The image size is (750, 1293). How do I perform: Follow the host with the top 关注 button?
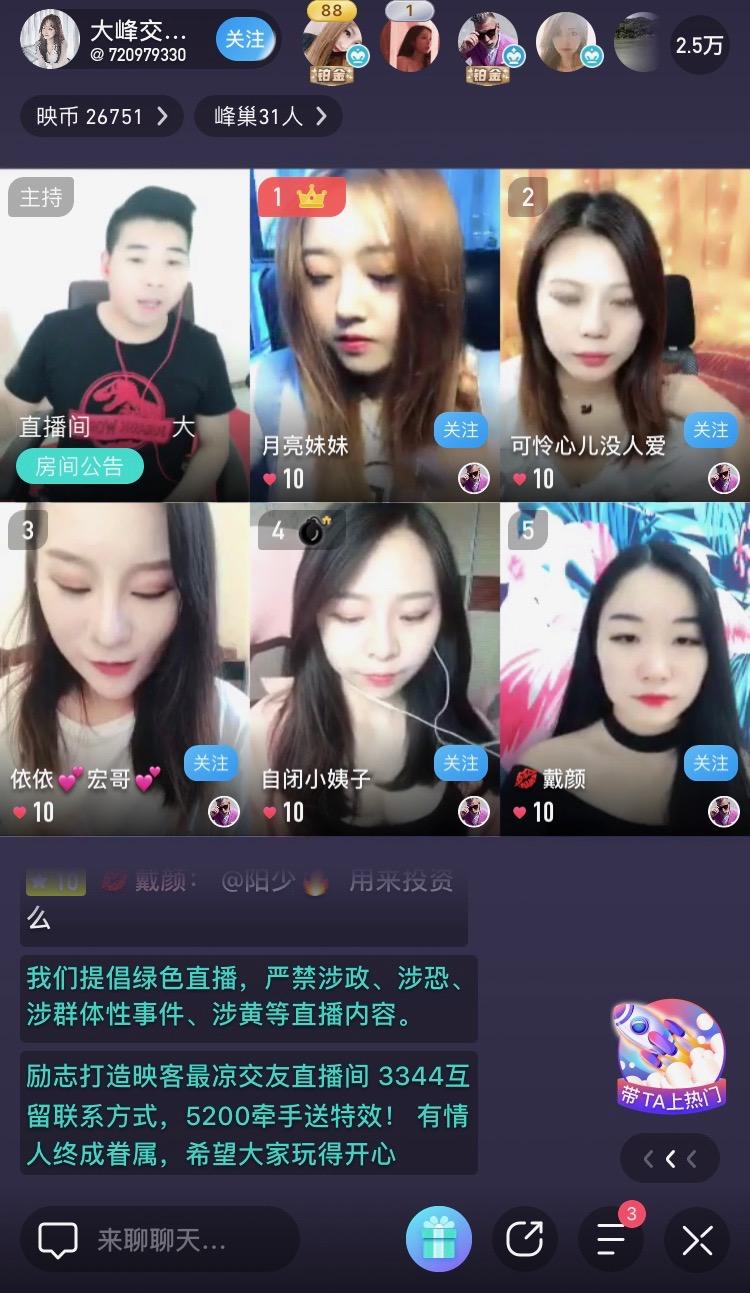click(x=245, y=41)
